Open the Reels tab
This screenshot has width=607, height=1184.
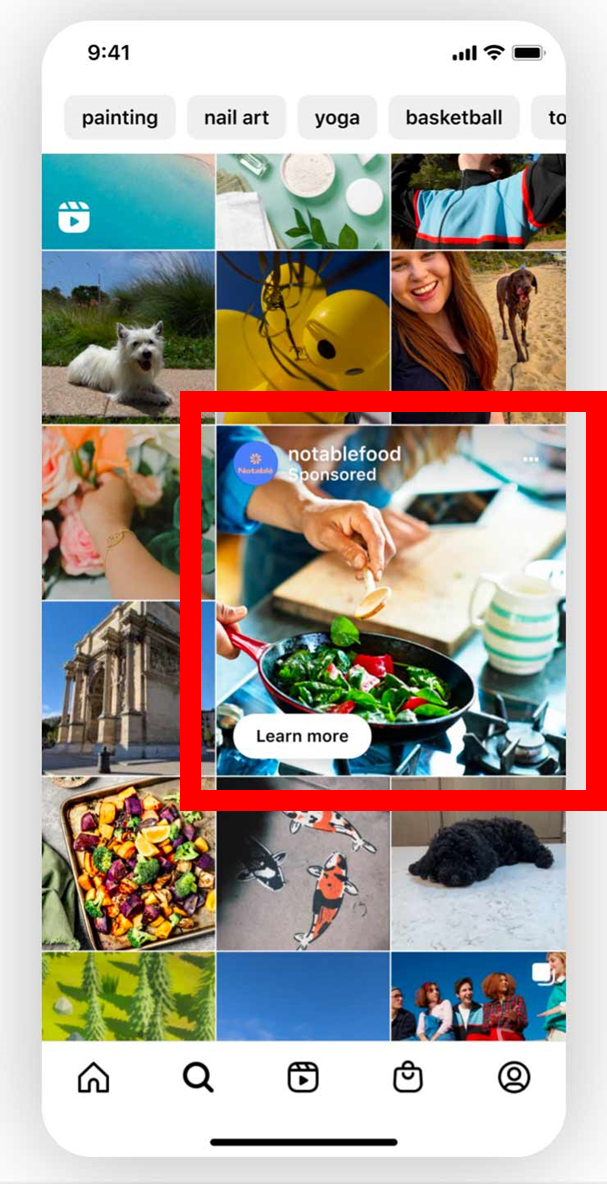point(303,1077)
